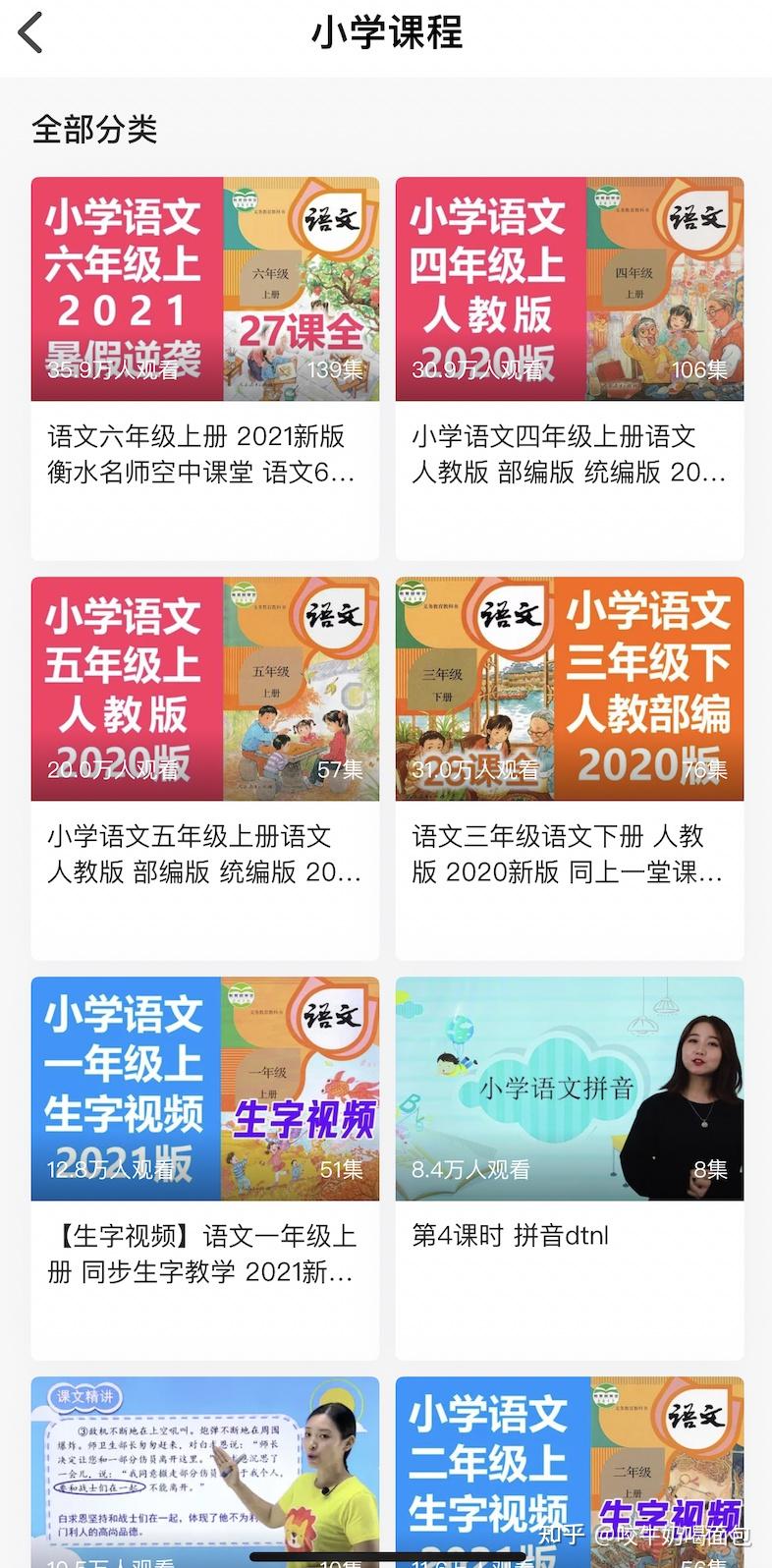Screen dimensions: 772x1568
Task: Open the 语文三年级语文下册 2020新版 course
Action: [569, 690]
